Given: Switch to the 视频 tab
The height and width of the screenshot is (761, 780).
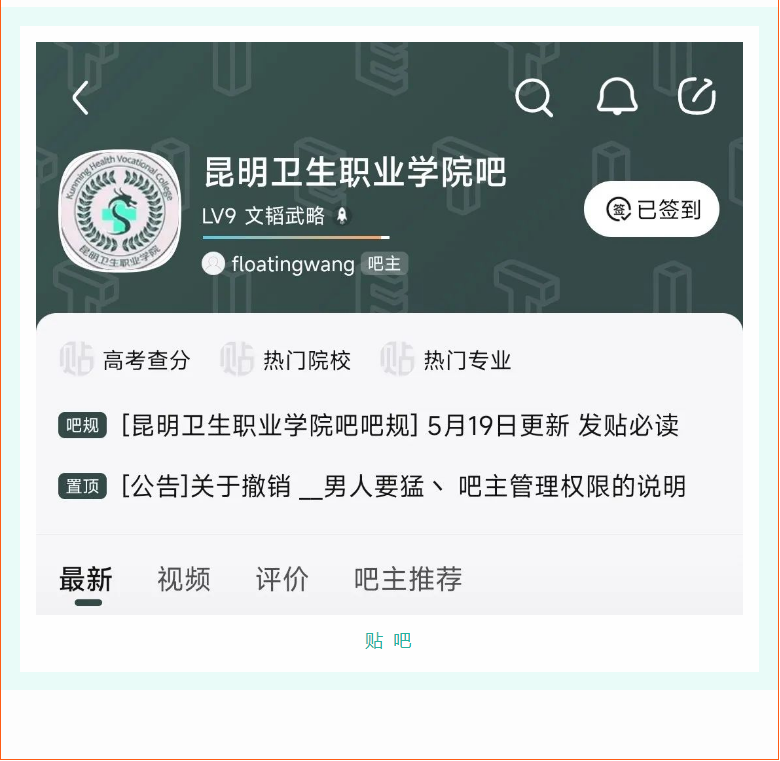Looking at the screenshot, I should click(x=183, y=579).
